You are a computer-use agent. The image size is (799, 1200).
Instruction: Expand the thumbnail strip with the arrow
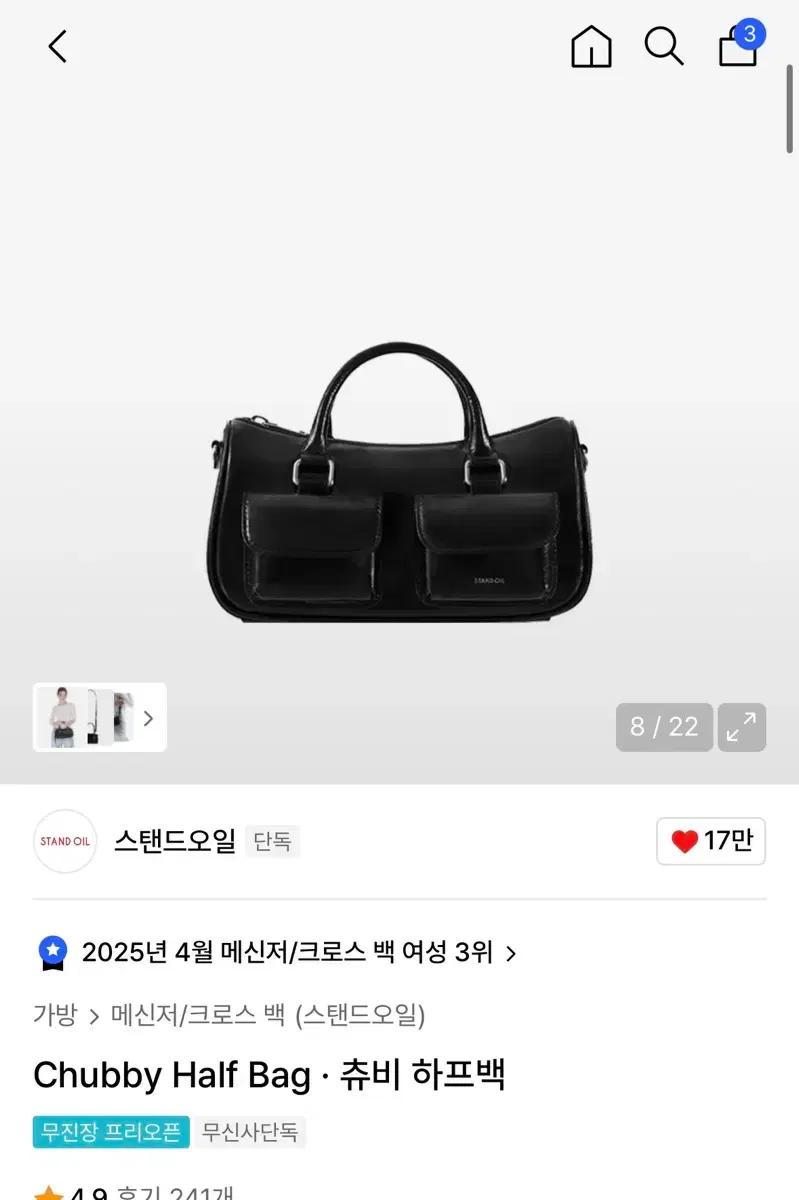(148, 717)
